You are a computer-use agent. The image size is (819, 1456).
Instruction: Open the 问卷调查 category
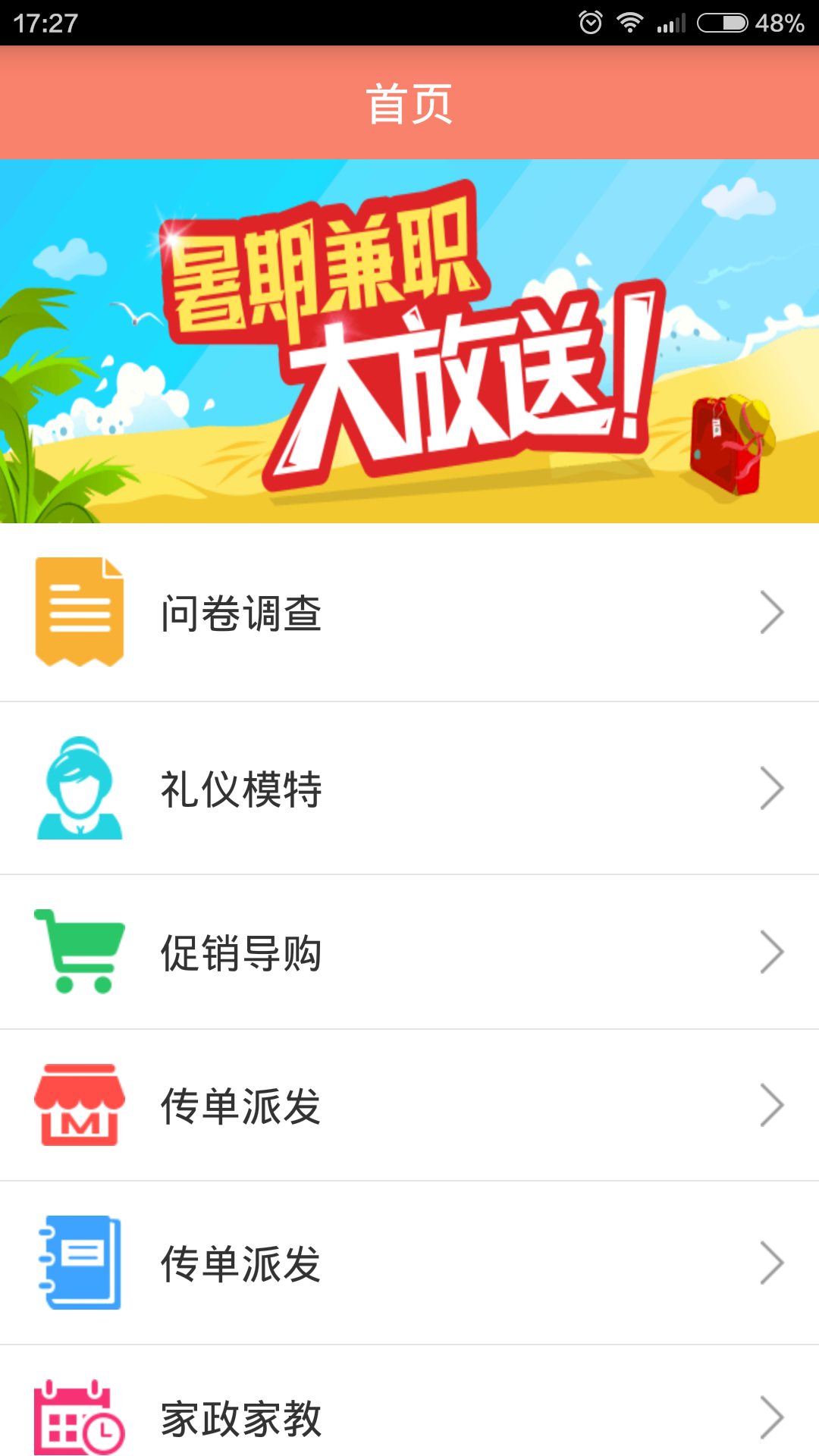click(x=409, y=613)
